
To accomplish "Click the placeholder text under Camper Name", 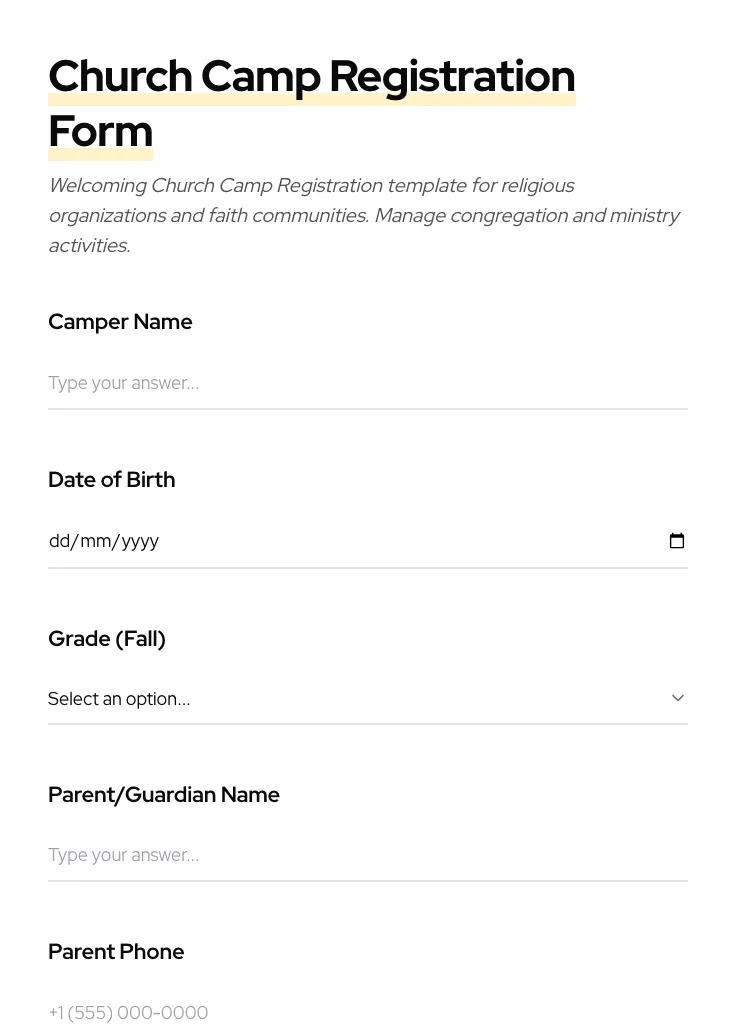I will tap(124, 383).
